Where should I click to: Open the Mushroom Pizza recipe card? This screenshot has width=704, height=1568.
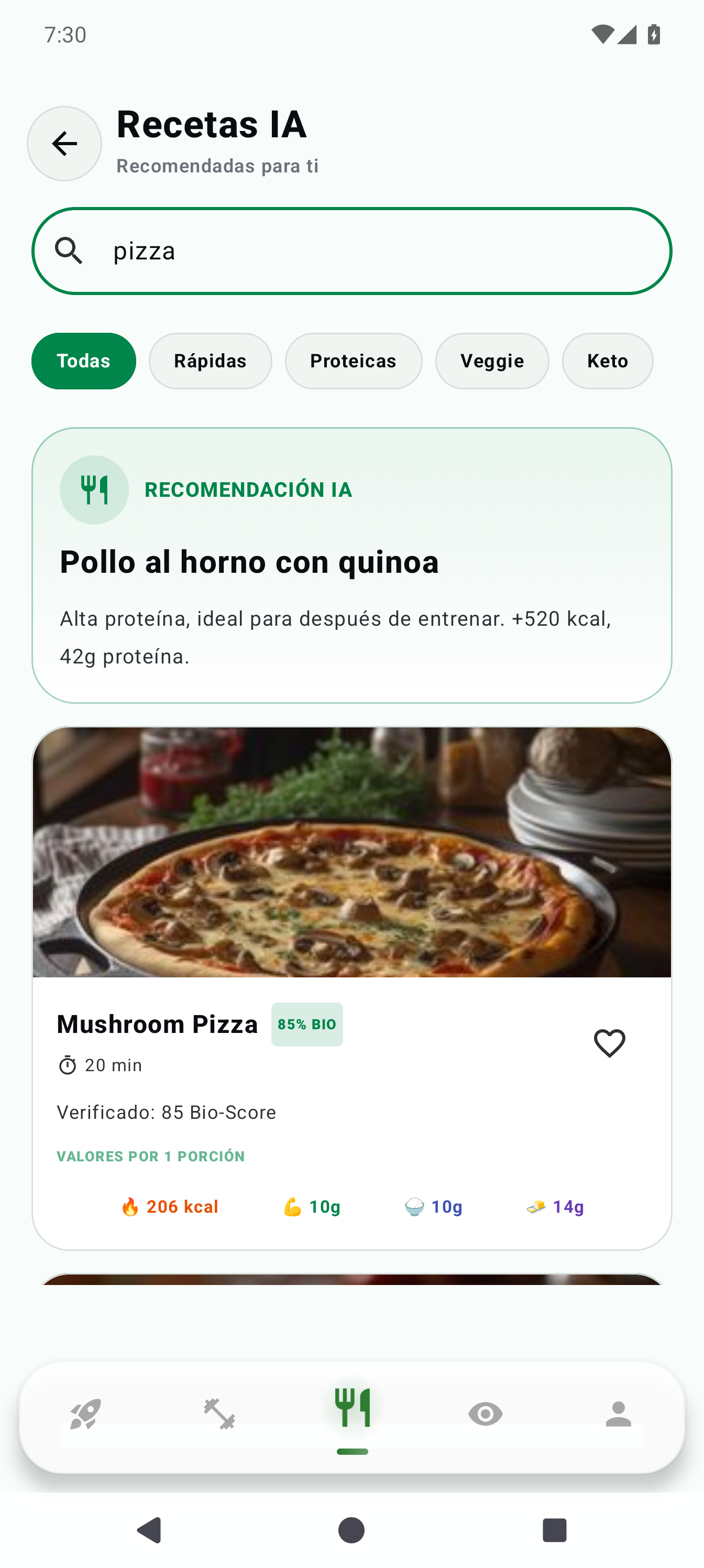(x=351, y=988)
